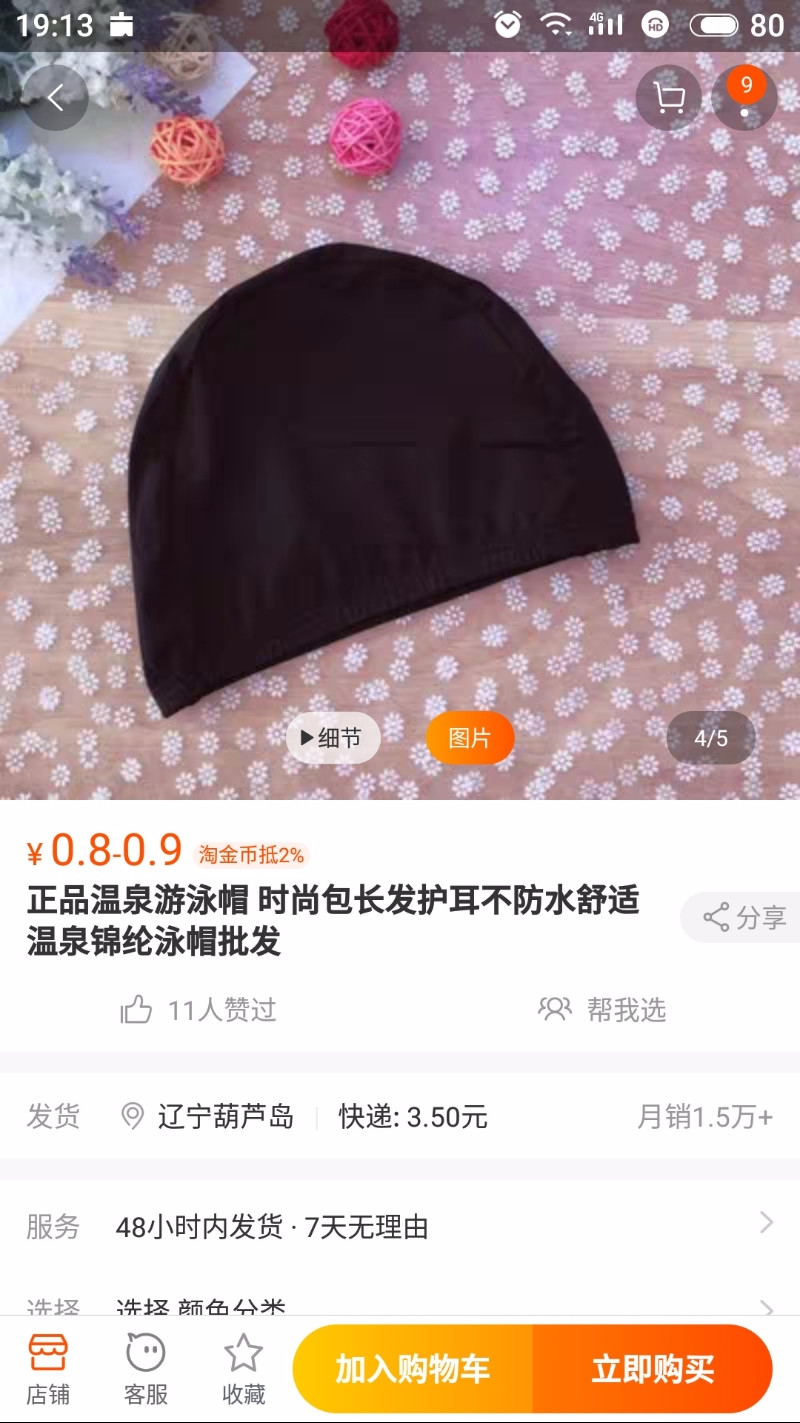Tap the back arrow to leave product page

coord(56,97)
